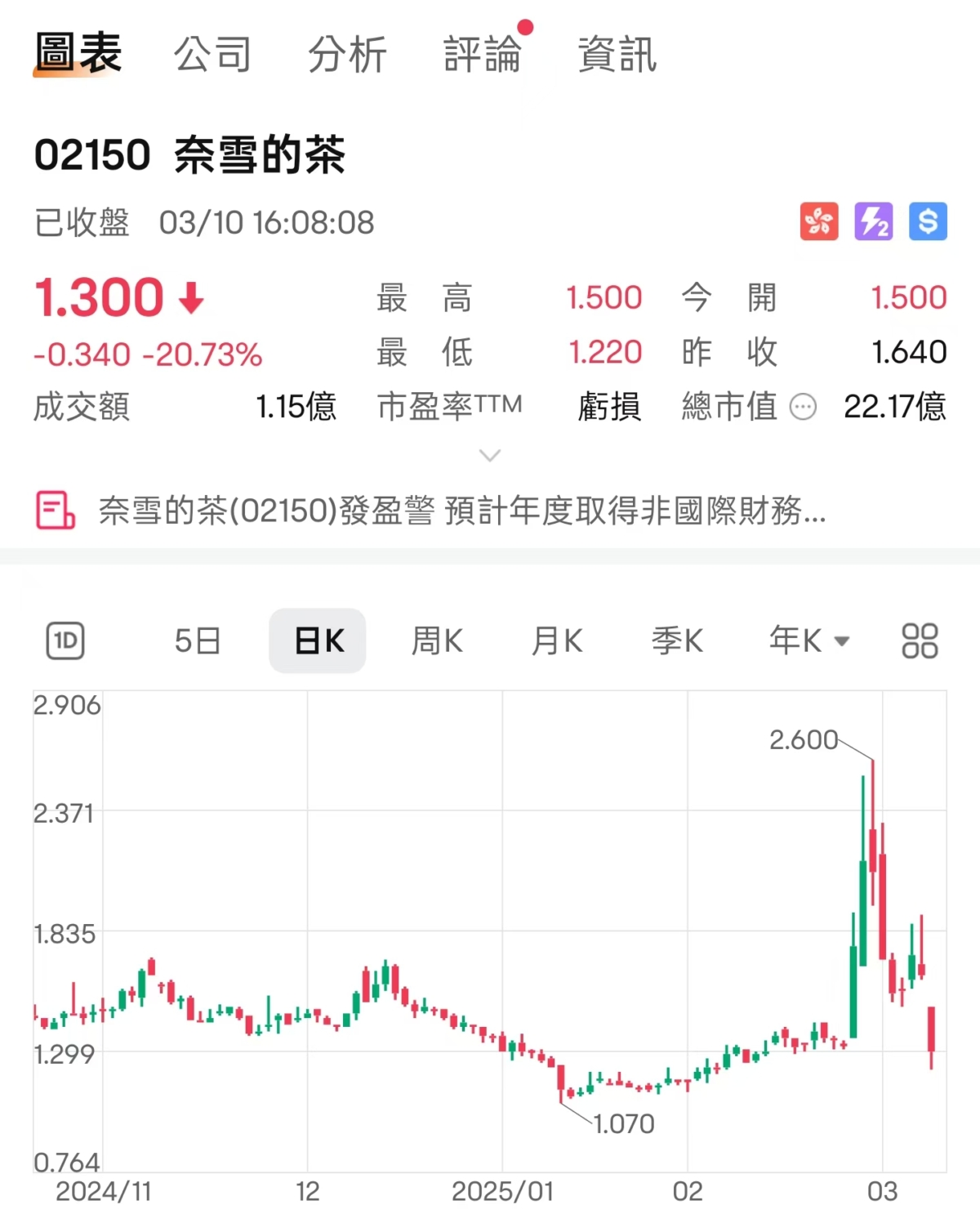Tap the info icon beside 總市值
This screenshot has width=980, height=1223.
pos(803,407)
